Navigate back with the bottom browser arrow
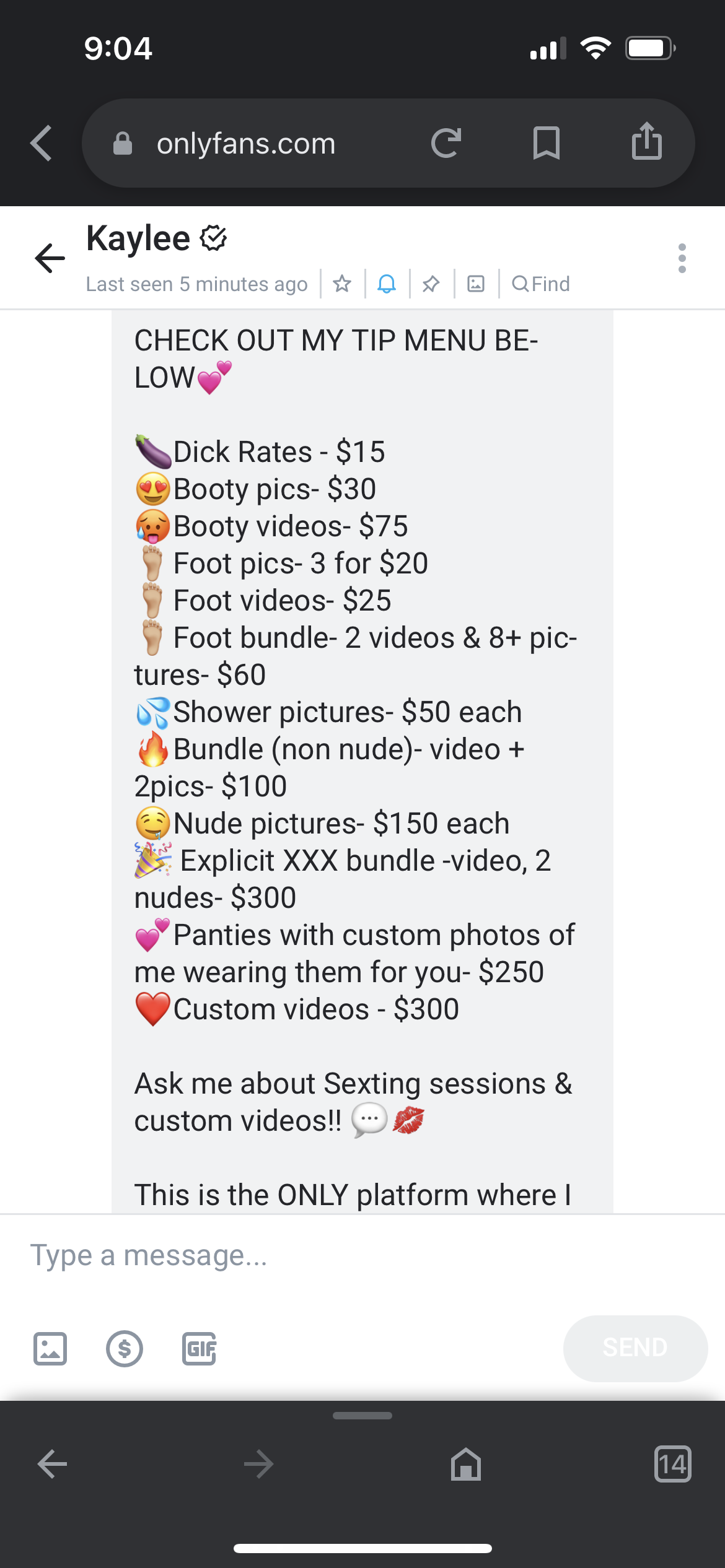Viewport: 725px width, 1568px height. point(53,1464)
